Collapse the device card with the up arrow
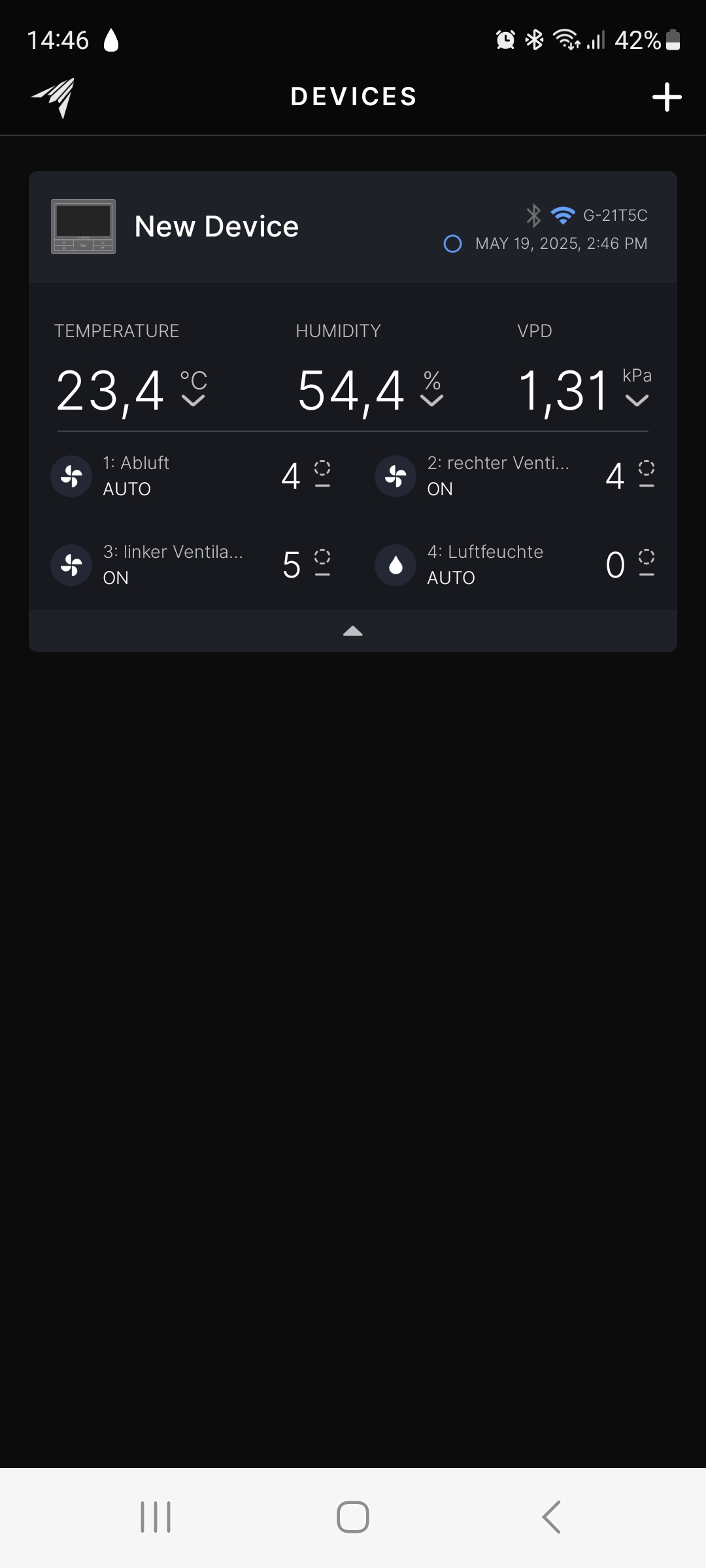Viewport: 706px width, 1568px height. coord(353,631)
